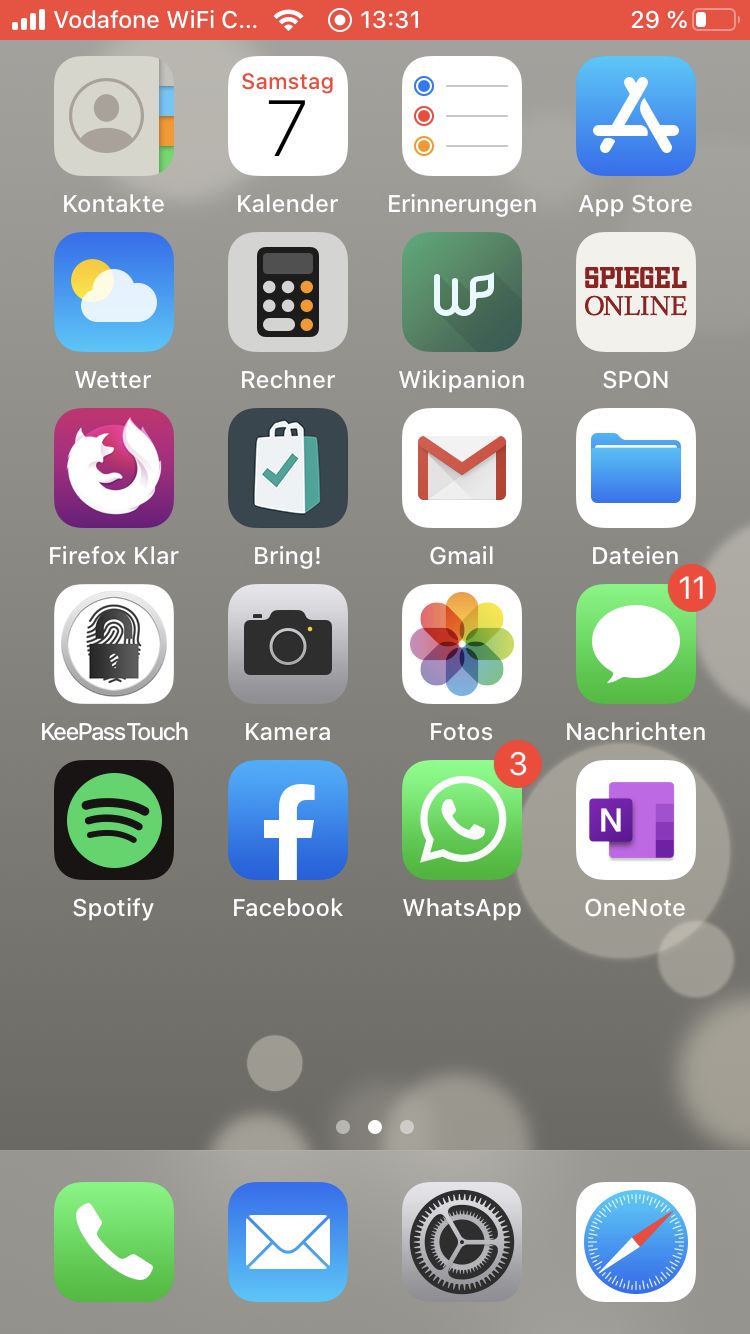Open the Kamera app
This screenshot has width=750, height=1334.
(x=287, y=644)
